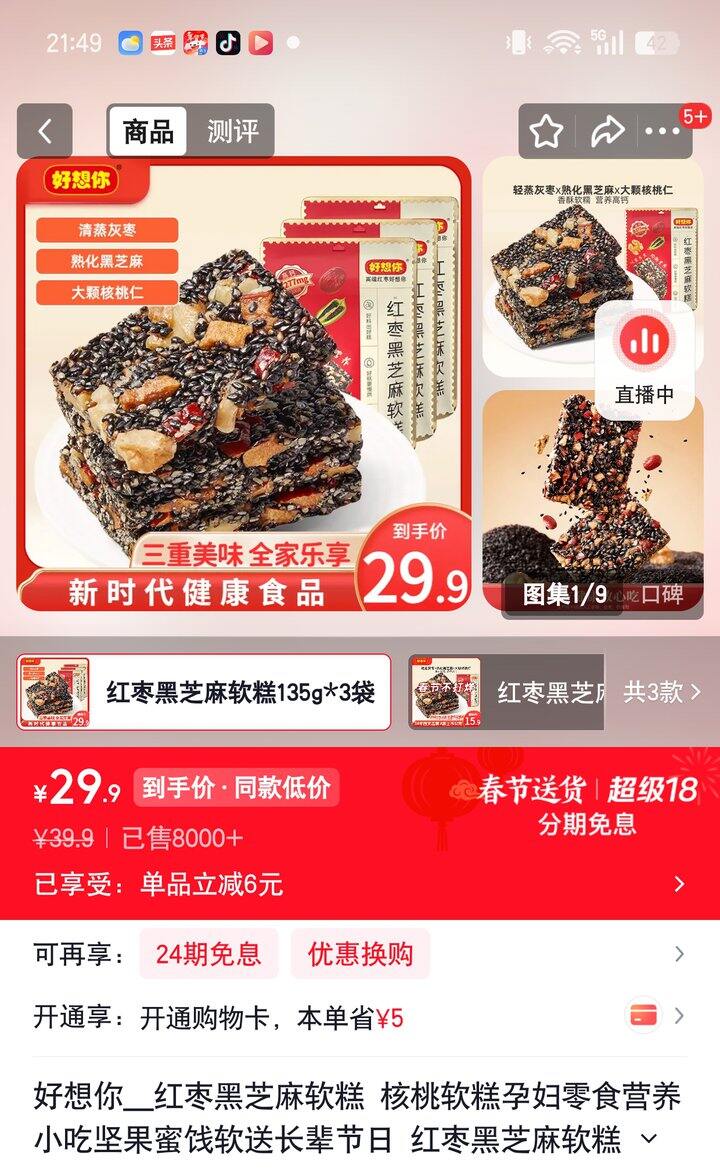Tap the 24期免息 chip
This screenshot has width=720, height=1173.
pos(208,954)
